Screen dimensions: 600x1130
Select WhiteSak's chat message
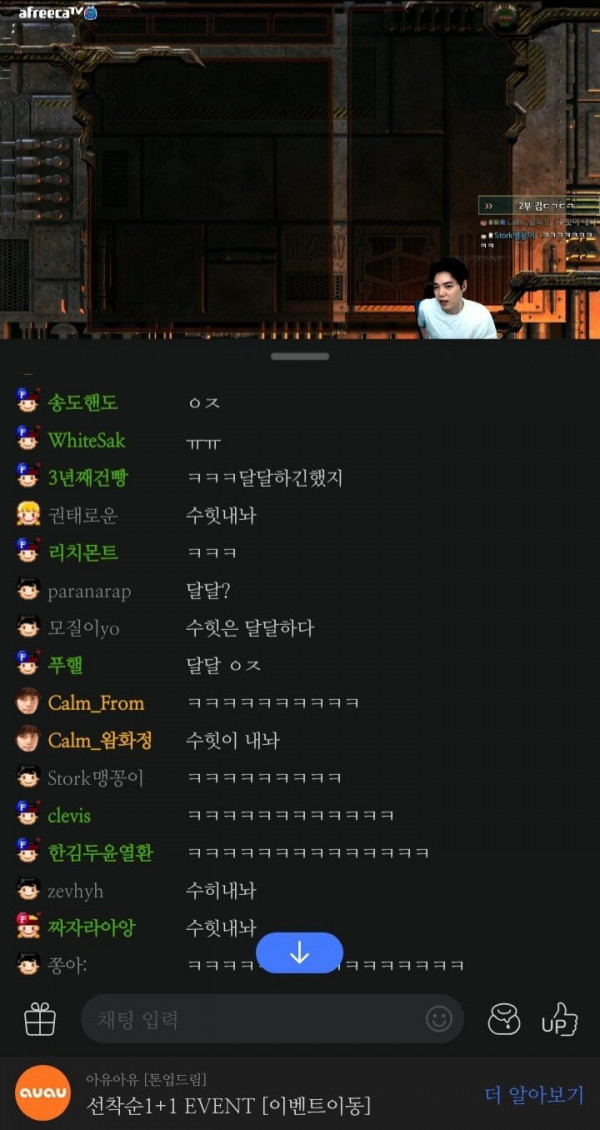tap(204, 441)
